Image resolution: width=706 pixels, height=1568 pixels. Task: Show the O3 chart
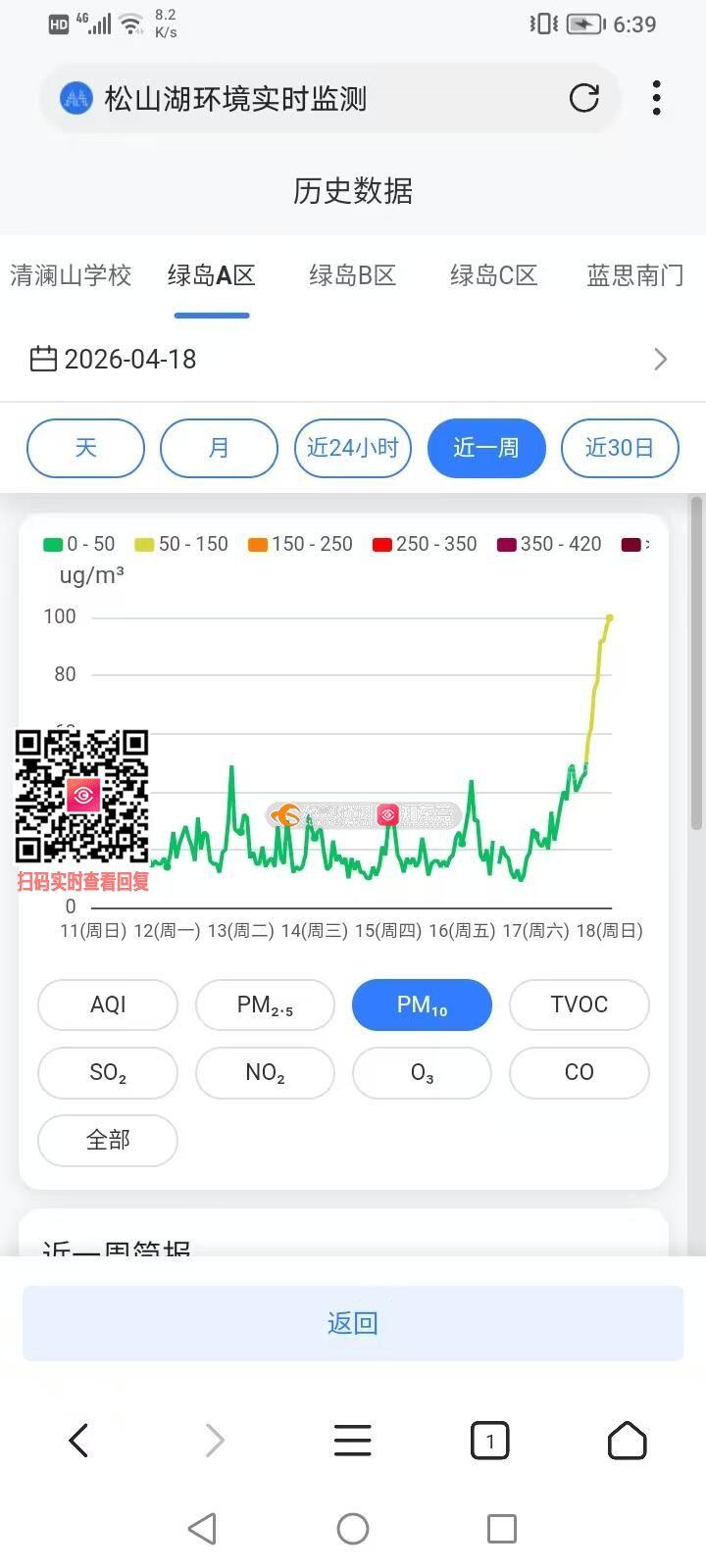pyautogui.click(x=422, y=1072)
